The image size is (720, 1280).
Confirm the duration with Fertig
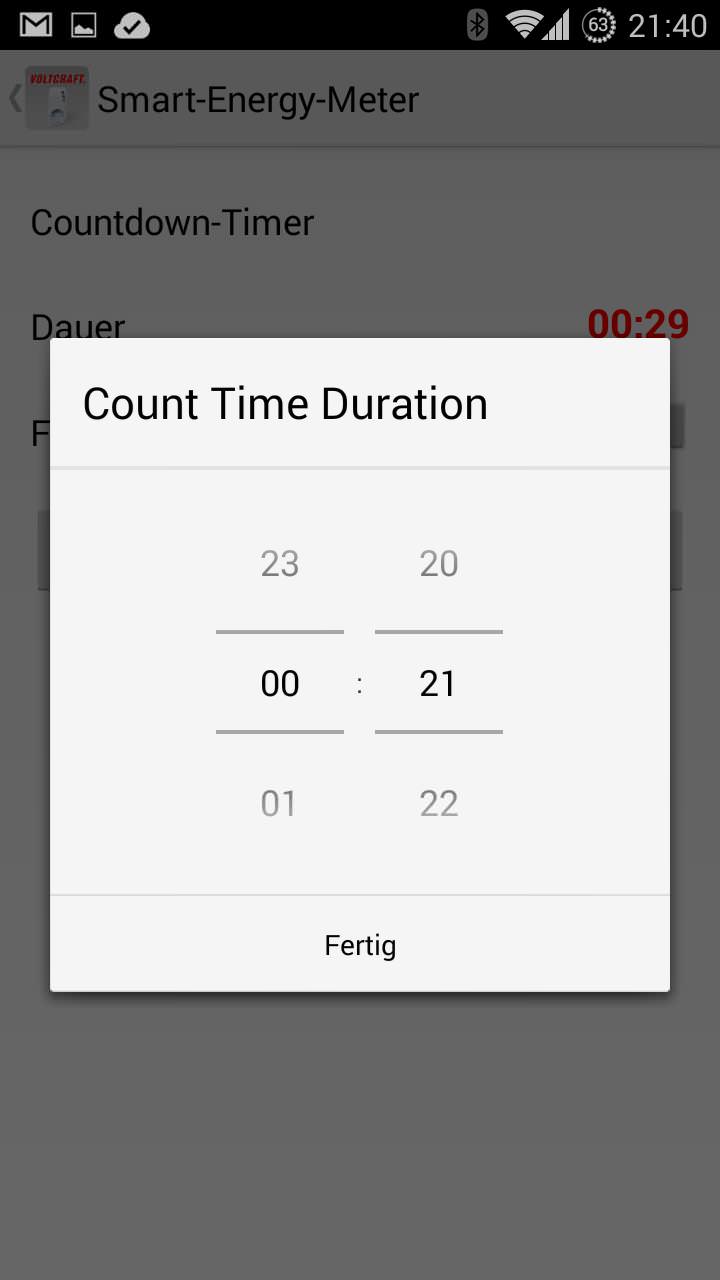[360, 944]
